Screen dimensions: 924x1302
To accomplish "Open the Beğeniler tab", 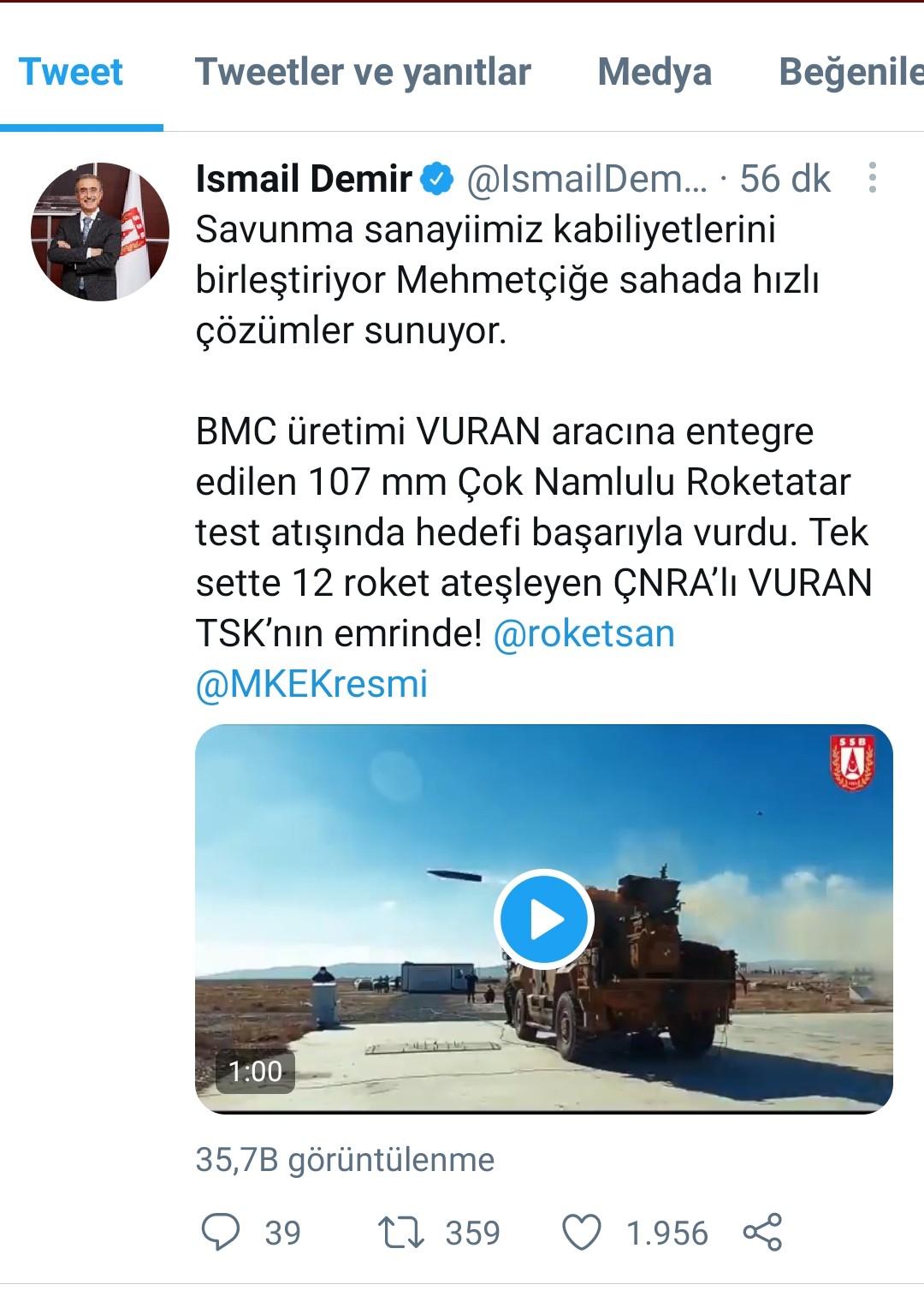I will pos(850,73).
